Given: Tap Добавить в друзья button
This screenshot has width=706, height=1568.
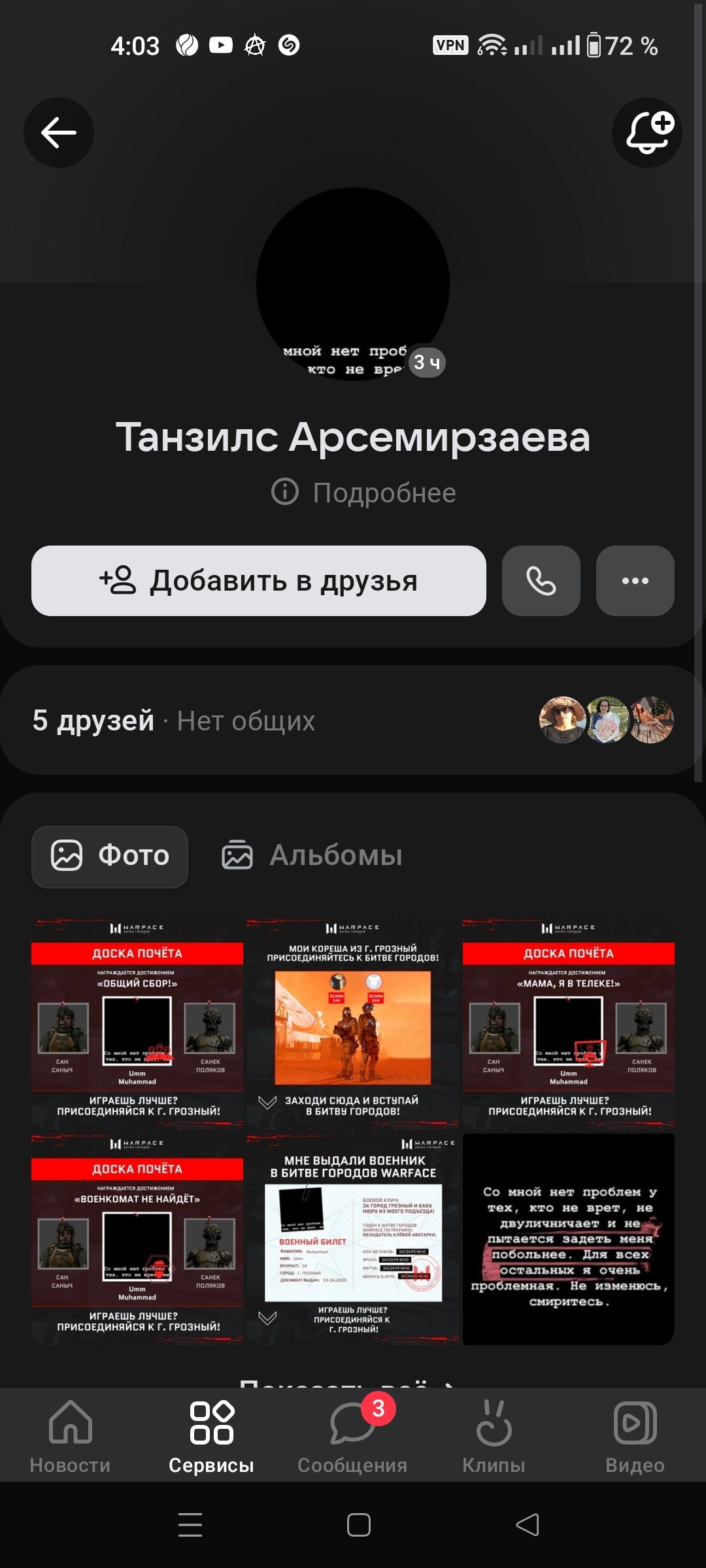Looking at the screenshot, I should pyautogui.click(x=259, y=581).
